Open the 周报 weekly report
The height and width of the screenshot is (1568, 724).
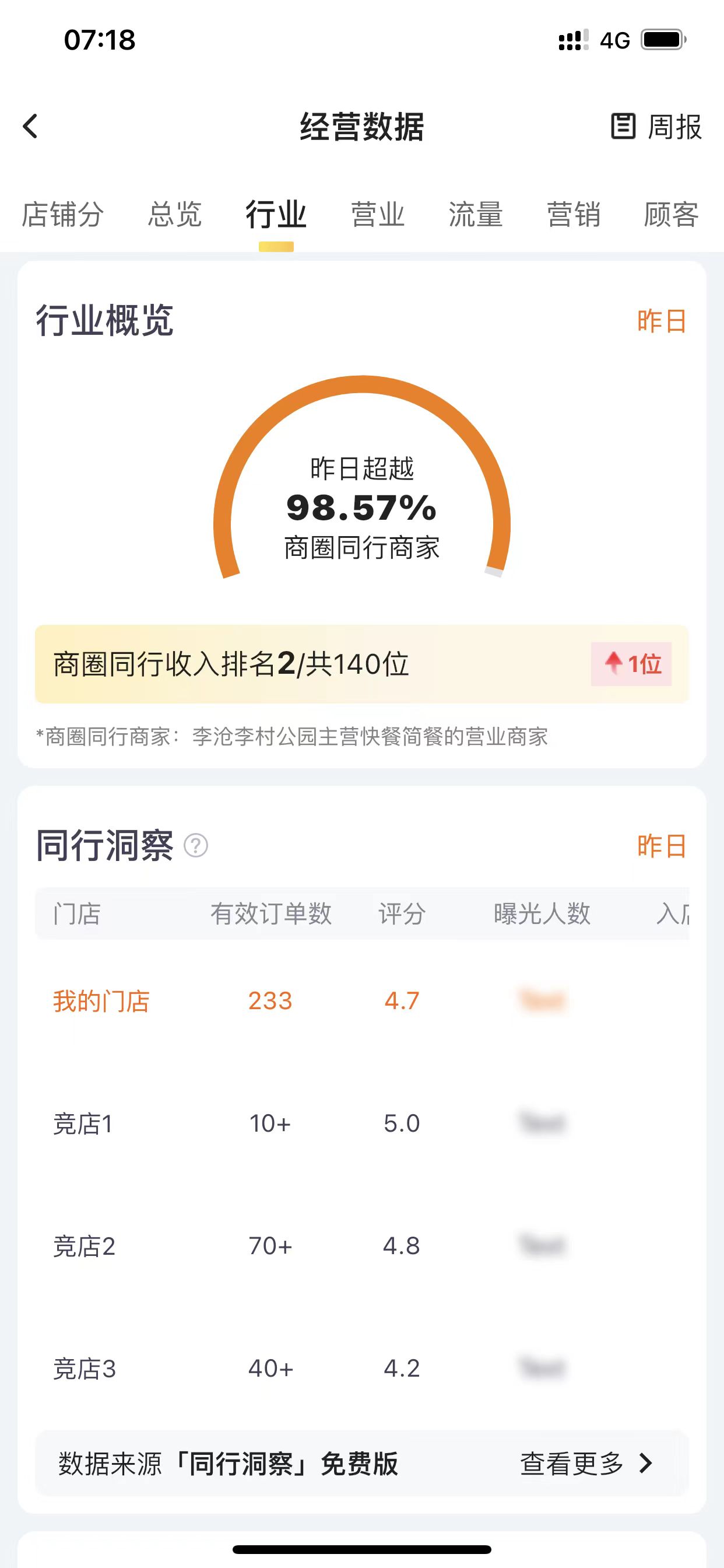tap(656, 127)
